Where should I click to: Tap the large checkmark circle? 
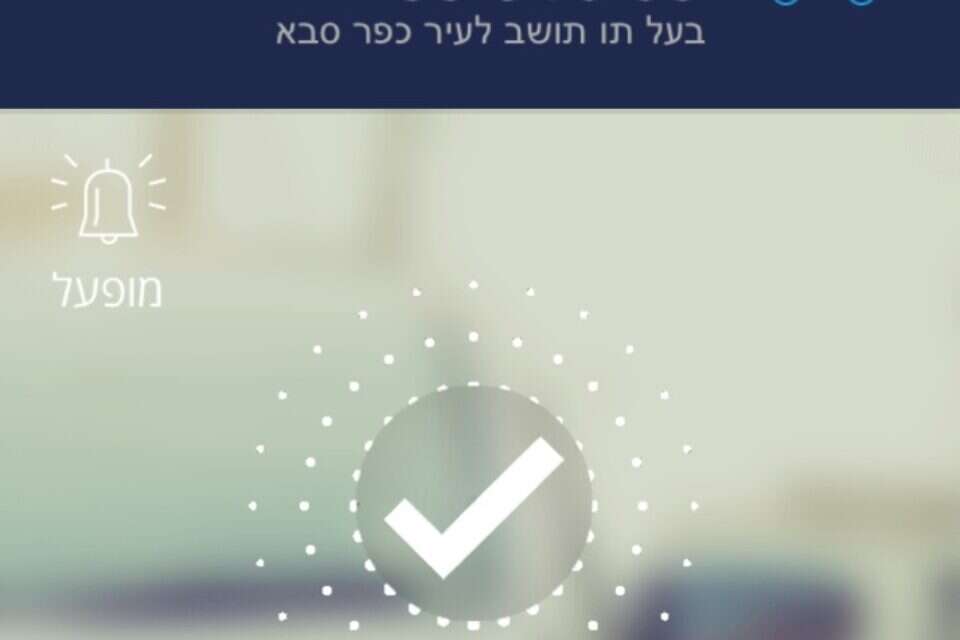point(474,503)
